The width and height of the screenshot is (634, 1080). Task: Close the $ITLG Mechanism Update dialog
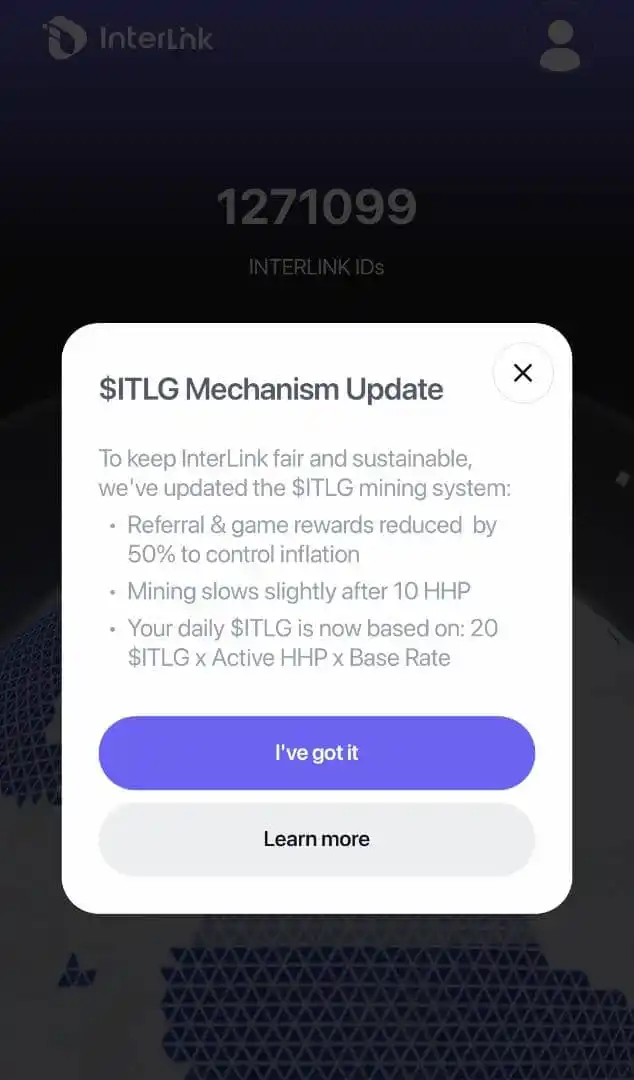tap(522, 373)
